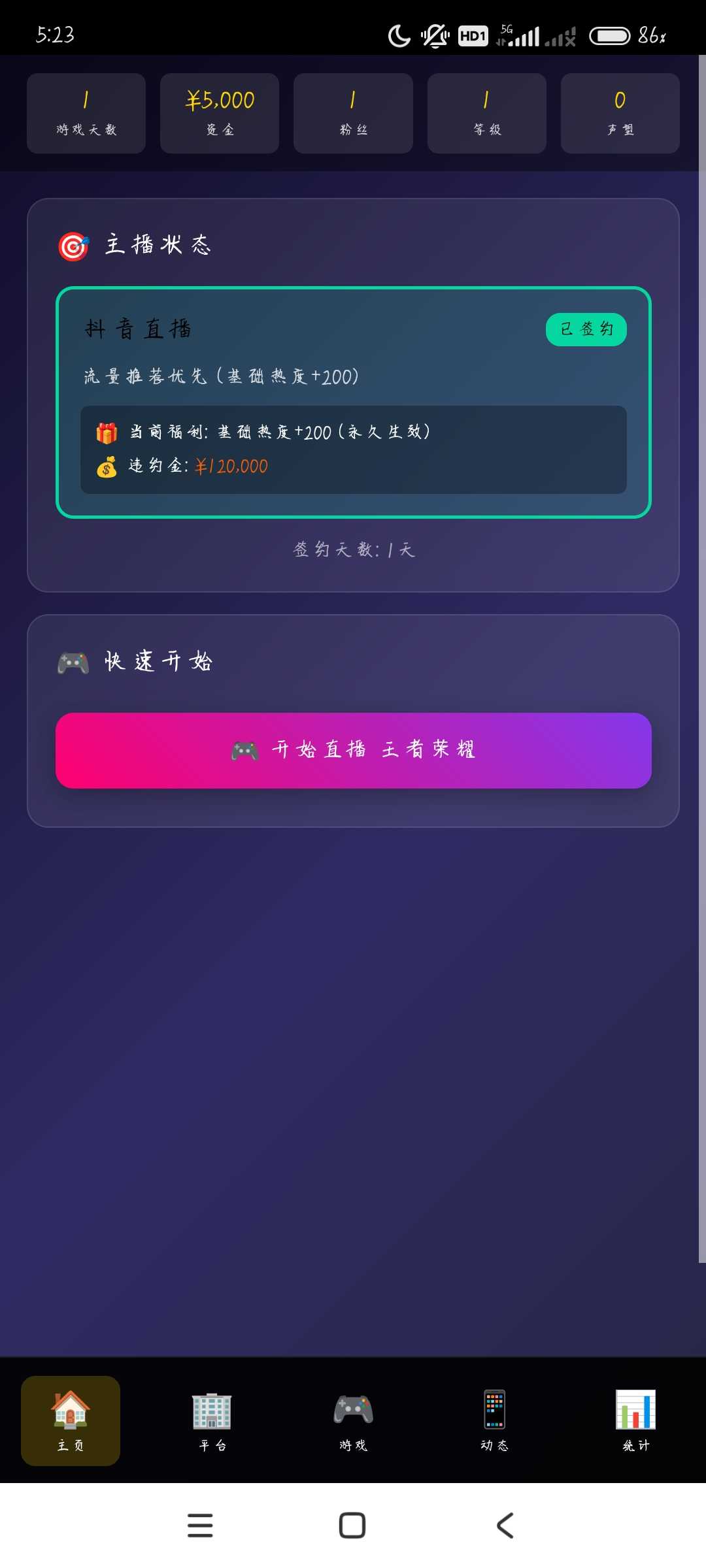Tap the system back button
Viewport: 706px width, 1568px height.
pyautogui.click(x=505, y=1526)
